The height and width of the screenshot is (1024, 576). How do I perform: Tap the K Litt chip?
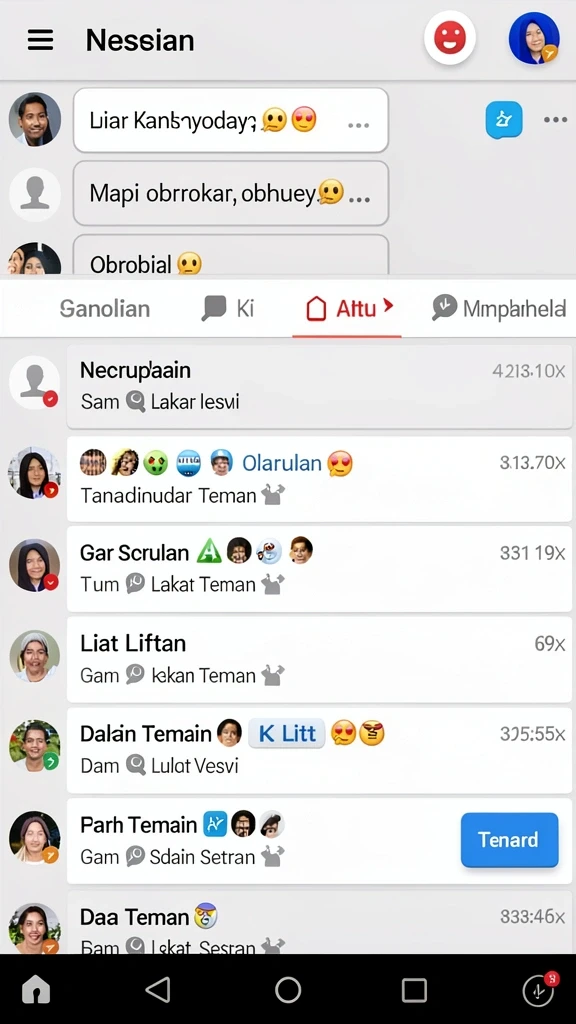click(x=287, y=733)
